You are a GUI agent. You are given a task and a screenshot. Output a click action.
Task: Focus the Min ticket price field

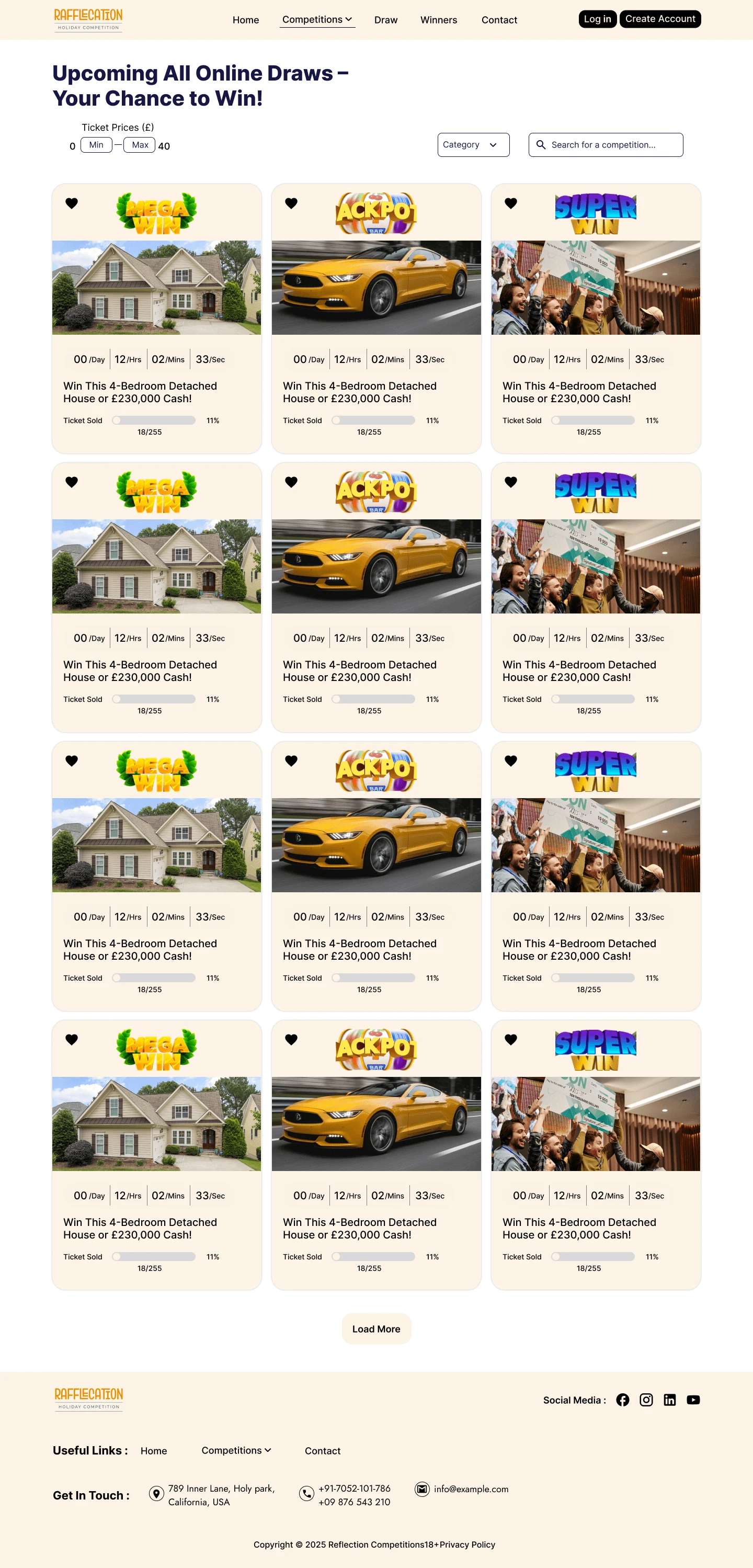(96, 145)
